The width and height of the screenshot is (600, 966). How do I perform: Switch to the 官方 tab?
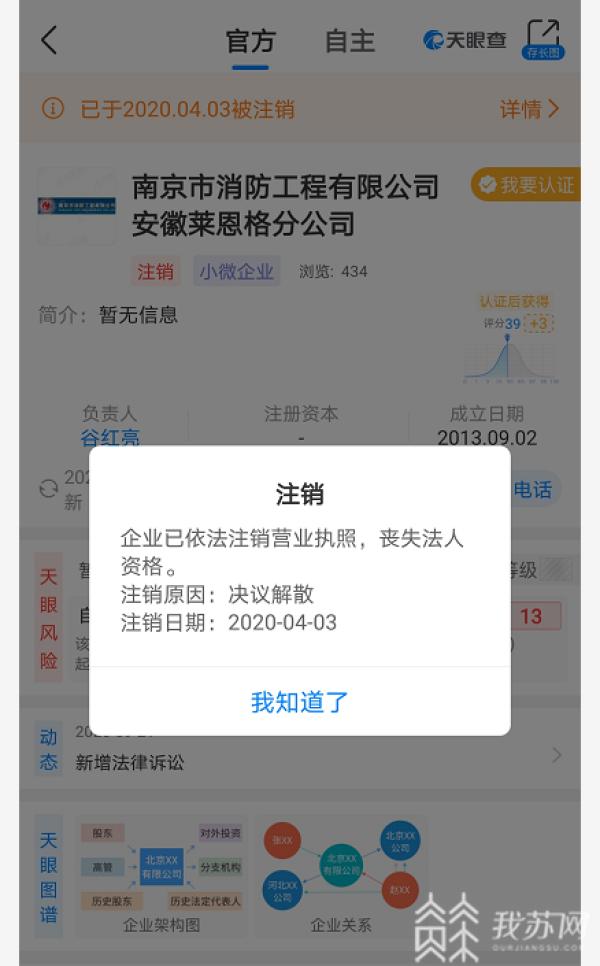[x=250, y=42]
